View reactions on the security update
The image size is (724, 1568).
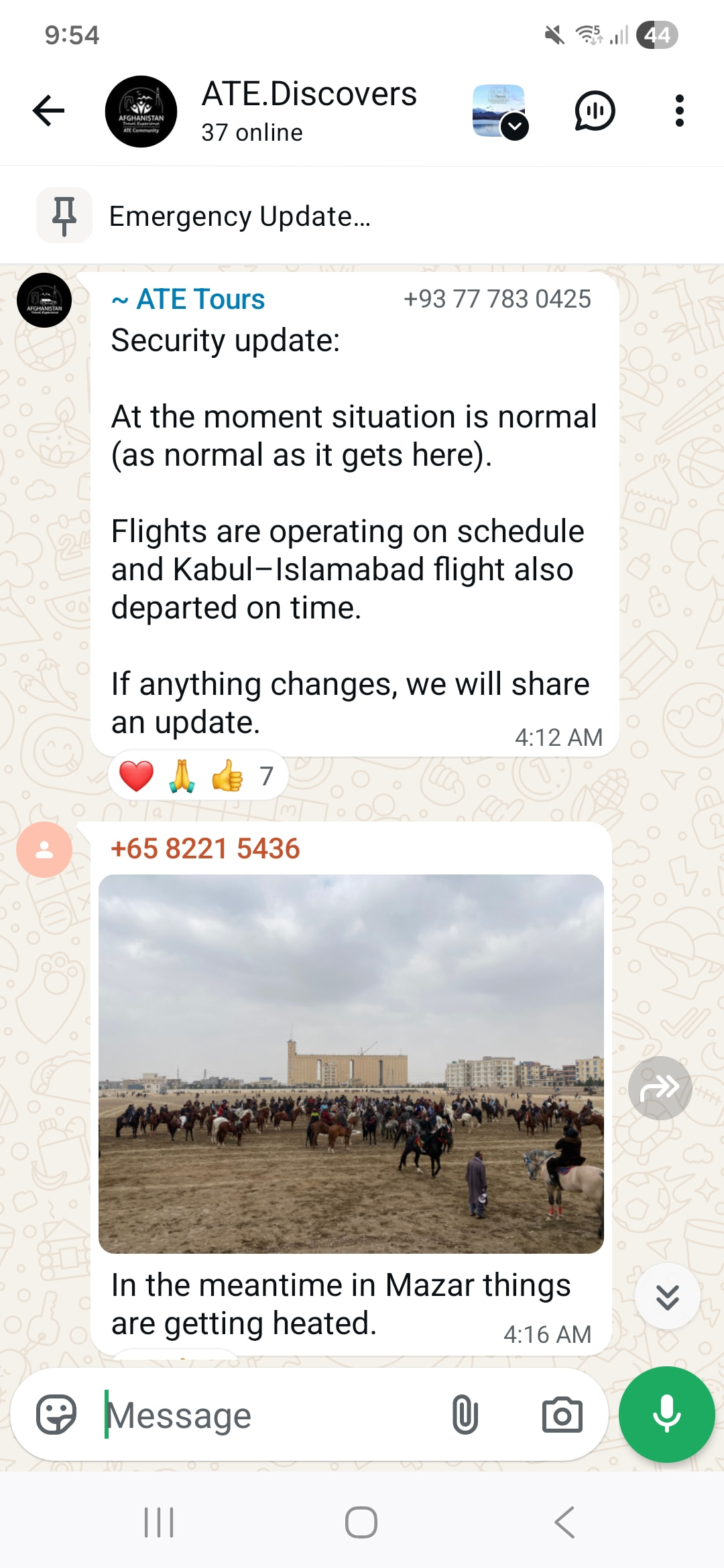198,776
